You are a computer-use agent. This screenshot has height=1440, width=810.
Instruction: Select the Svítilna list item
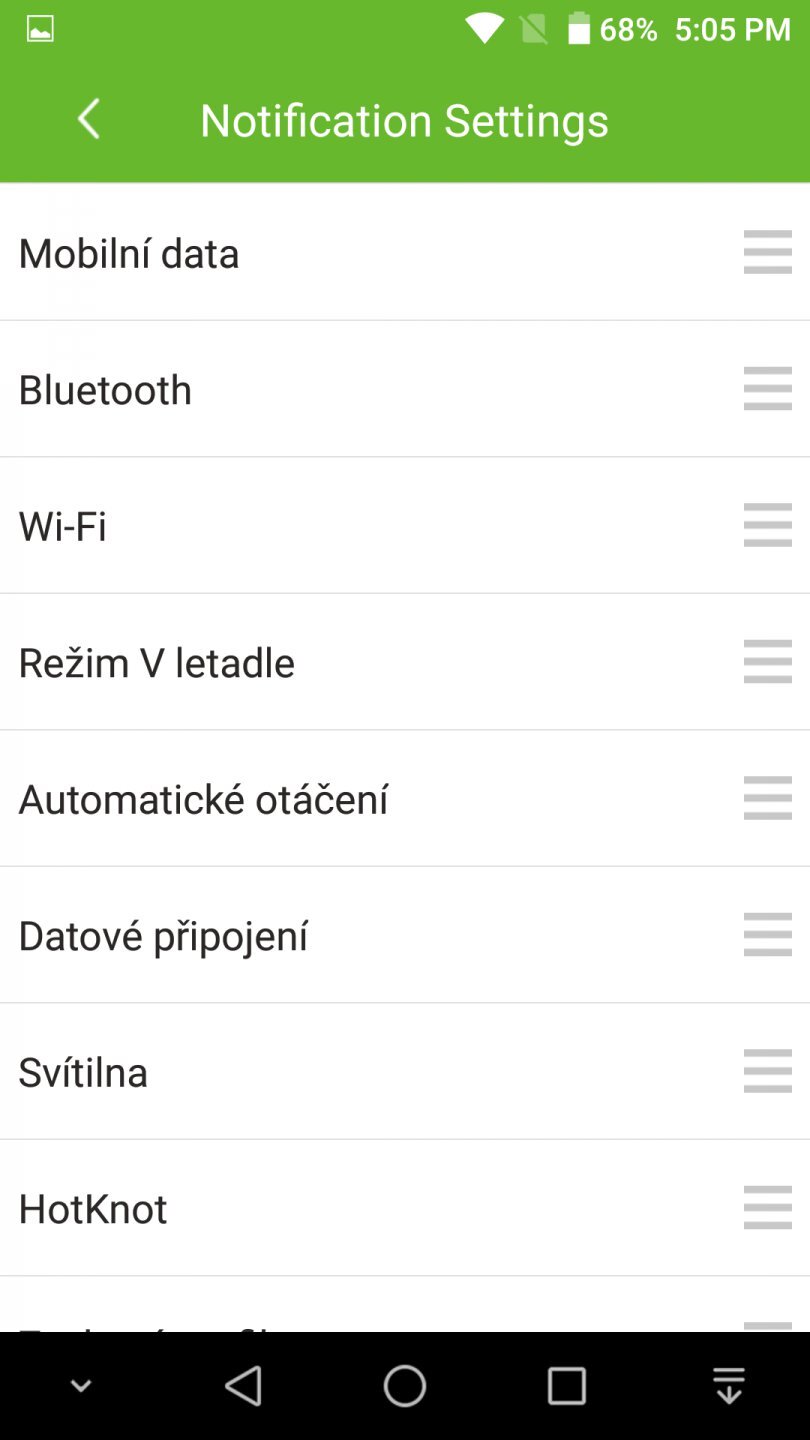pos(300,1071)
